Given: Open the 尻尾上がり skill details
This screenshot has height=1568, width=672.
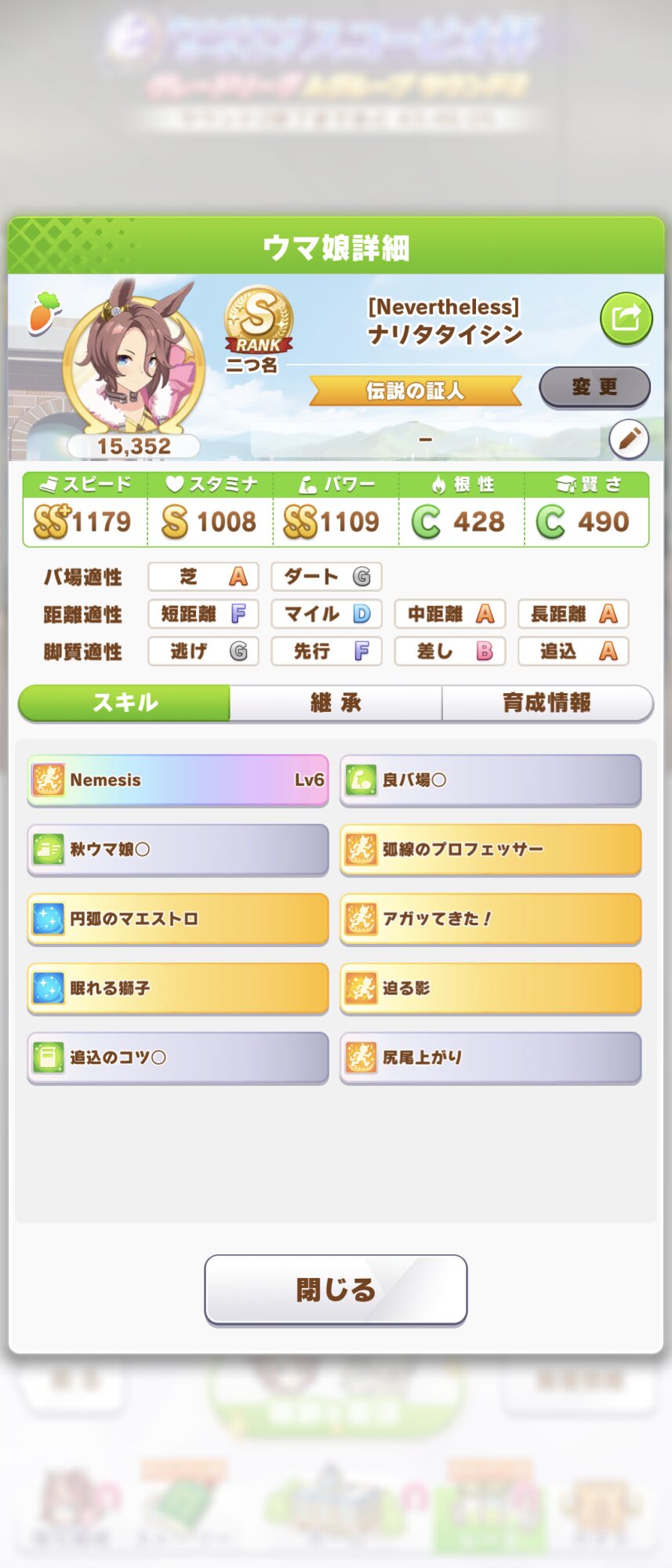Looking at the screenshot, I should (x=490, y=1058).
